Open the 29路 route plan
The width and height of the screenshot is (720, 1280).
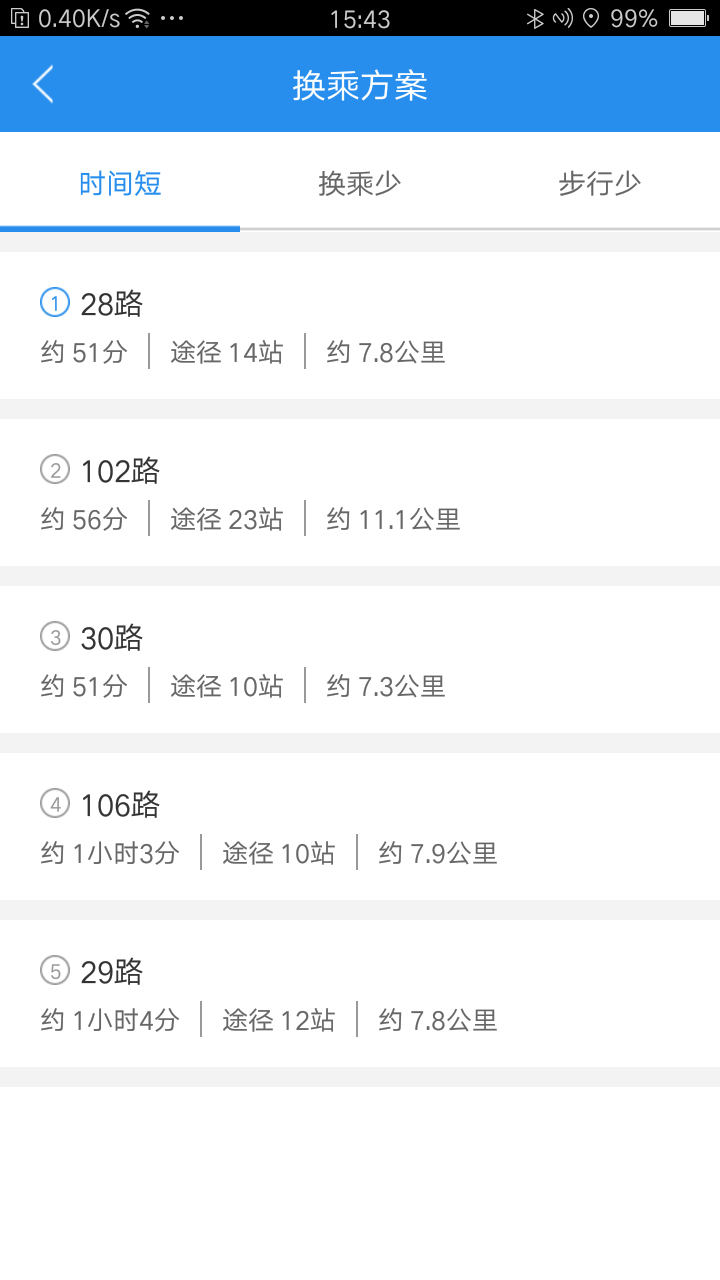click(360, 995)
